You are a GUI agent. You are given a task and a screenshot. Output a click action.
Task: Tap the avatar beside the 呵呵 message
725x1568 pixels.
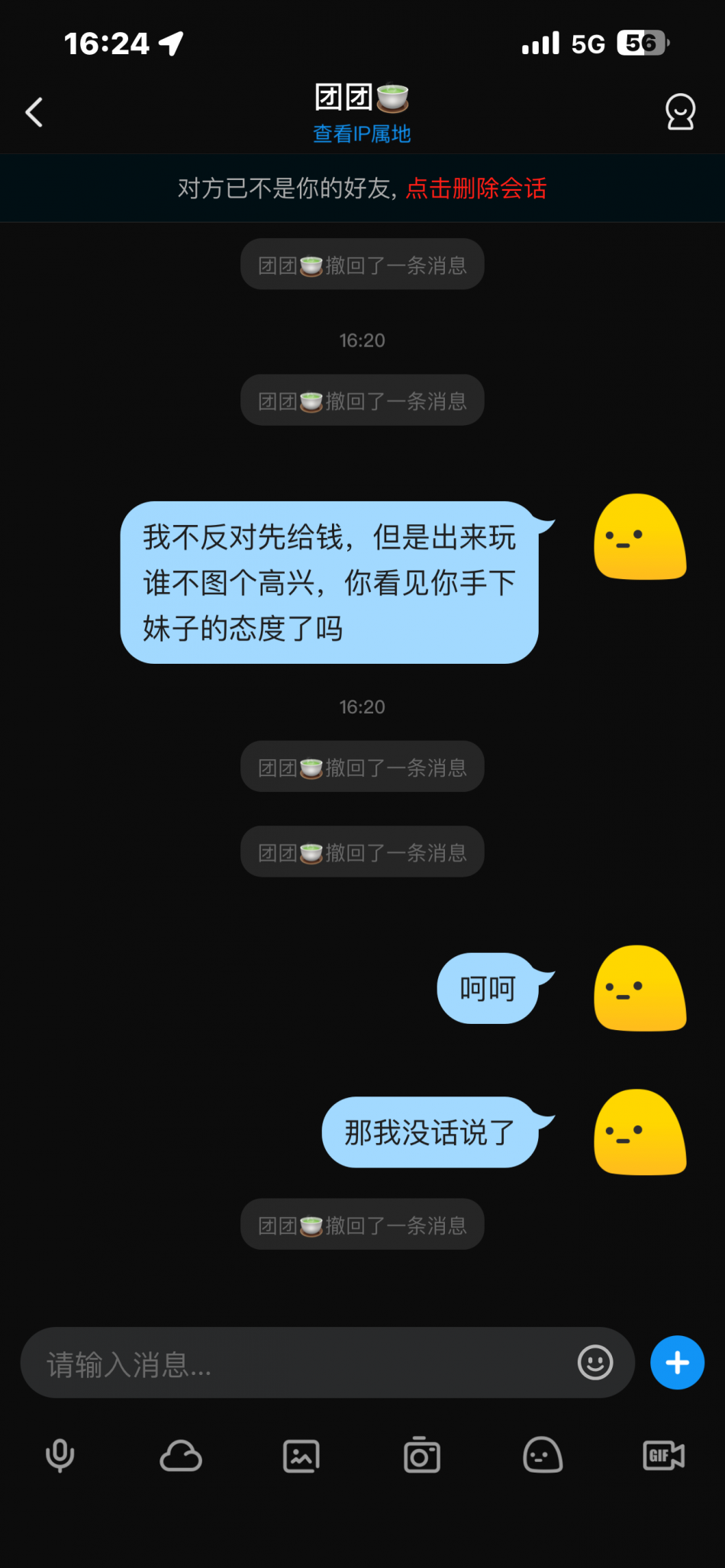[x=640, y=989]
